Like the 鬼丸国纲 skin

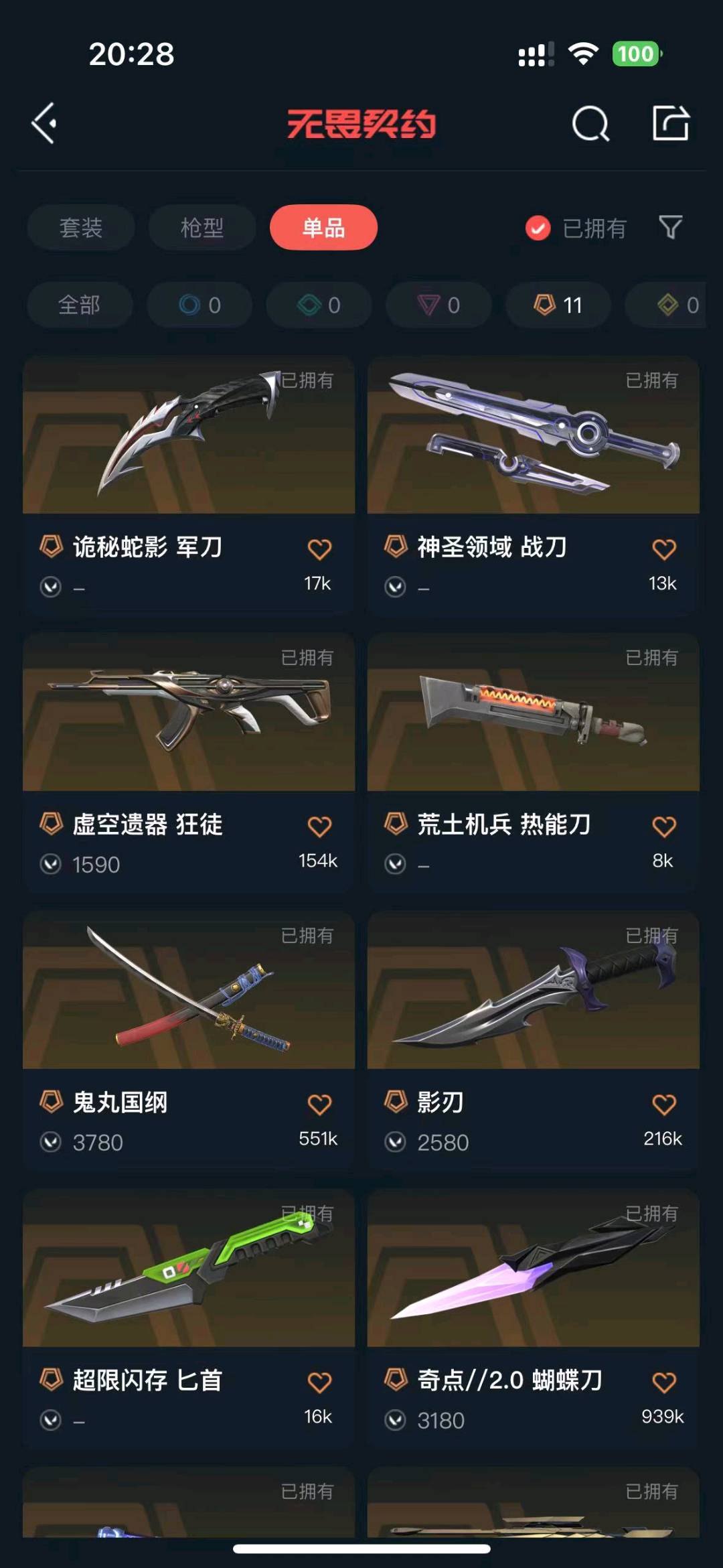319,1104
